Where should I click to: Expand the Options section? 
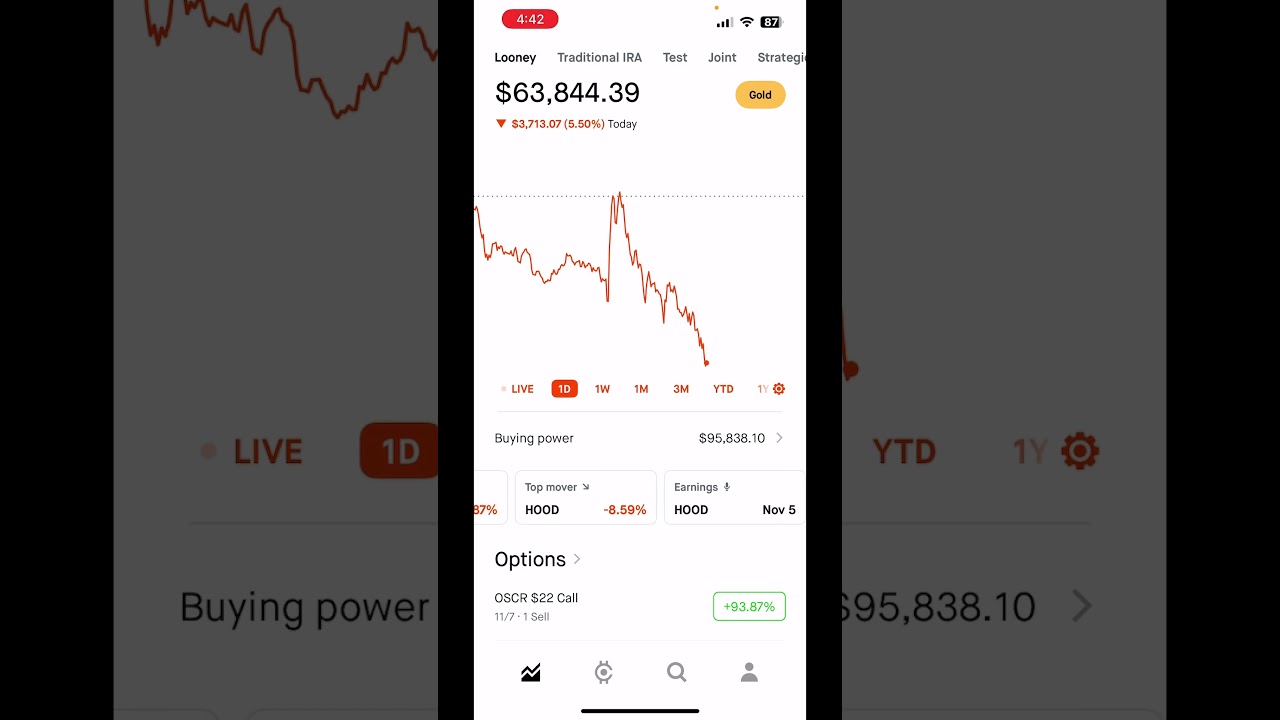(538, 559)
